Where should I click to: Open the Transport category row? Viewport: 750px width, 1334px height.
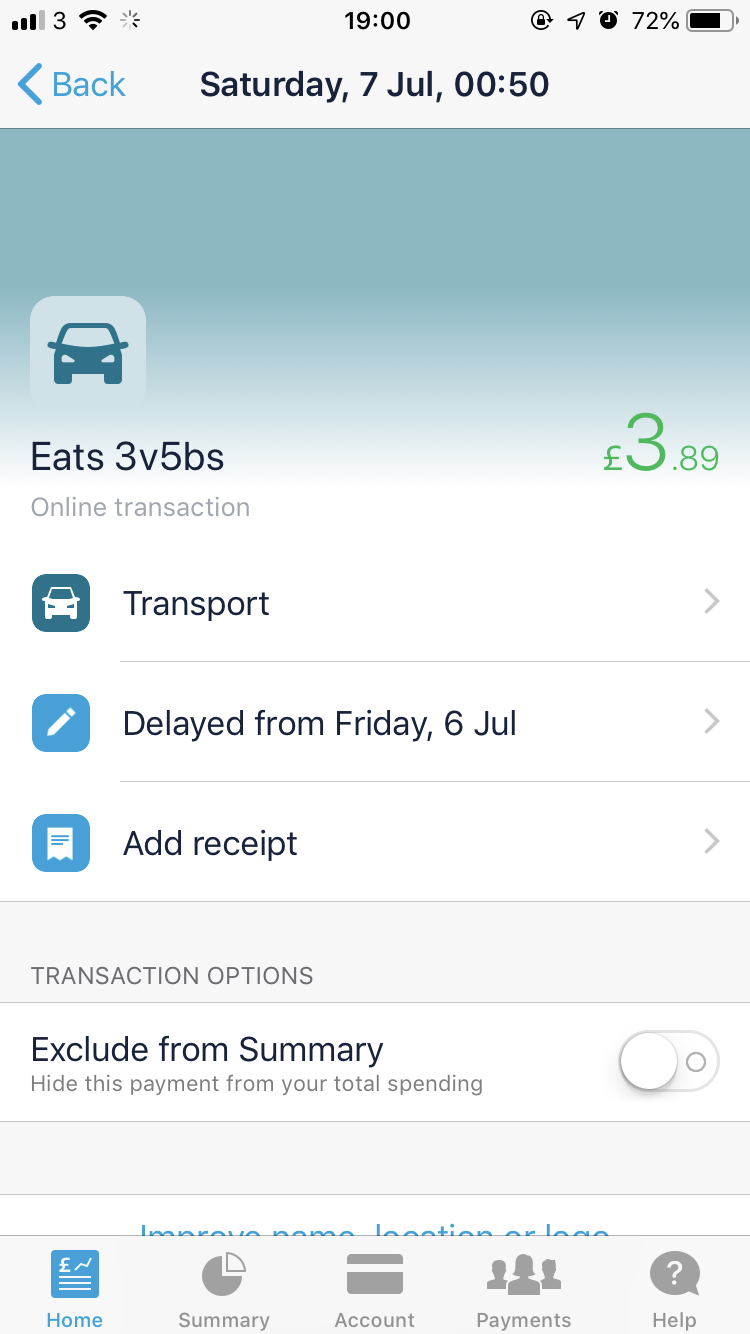375,603
